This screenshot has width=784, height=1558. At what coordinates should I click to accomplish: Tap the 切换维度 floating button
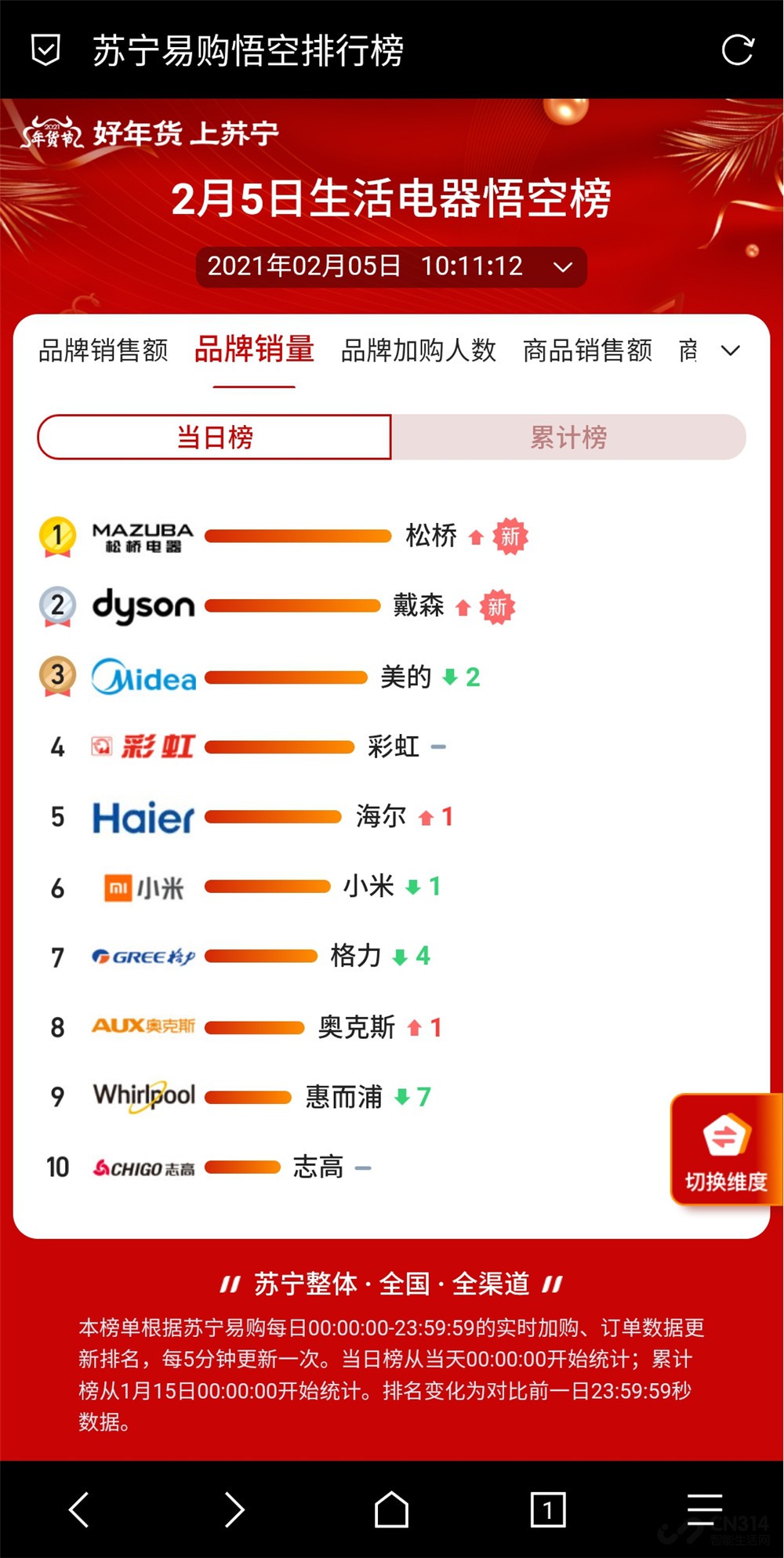pyautogui.click(x=726, y=1149)
